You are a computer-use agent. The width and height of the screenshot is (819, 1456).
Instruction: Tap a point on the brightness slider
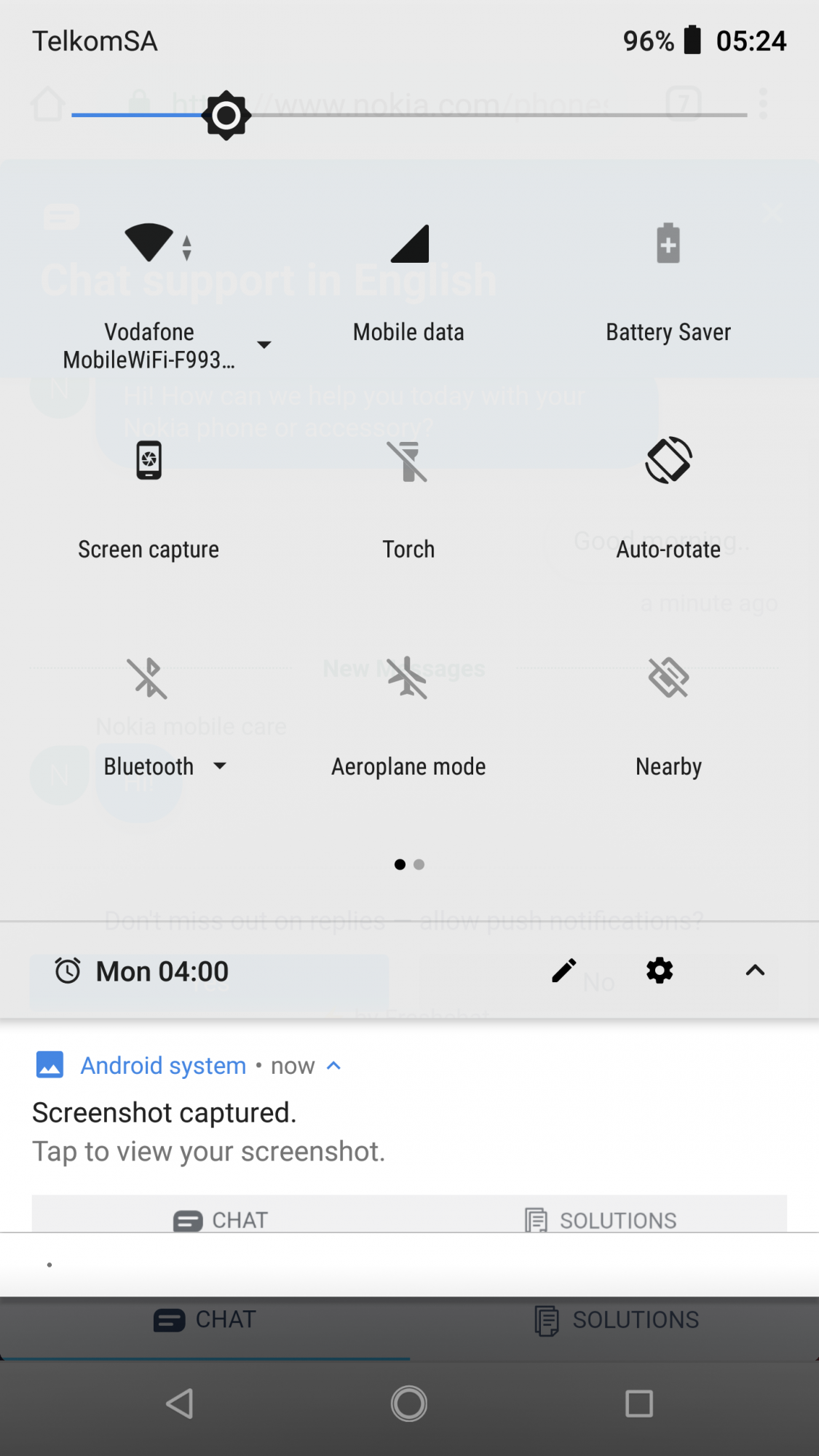[x=409, y=115]
